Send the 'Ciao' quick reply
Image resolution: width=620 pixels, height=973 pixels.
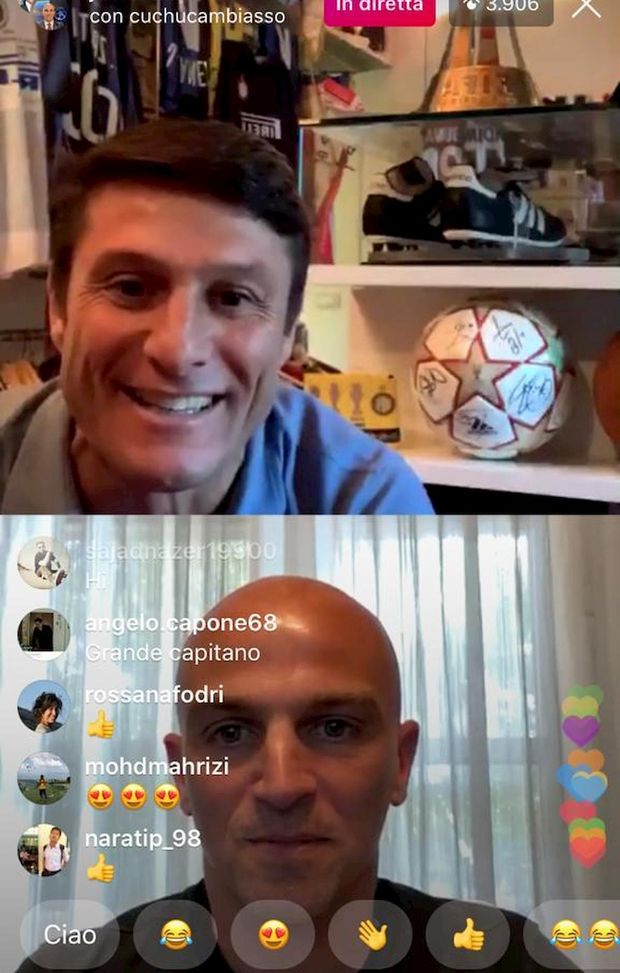click(70, 935)
